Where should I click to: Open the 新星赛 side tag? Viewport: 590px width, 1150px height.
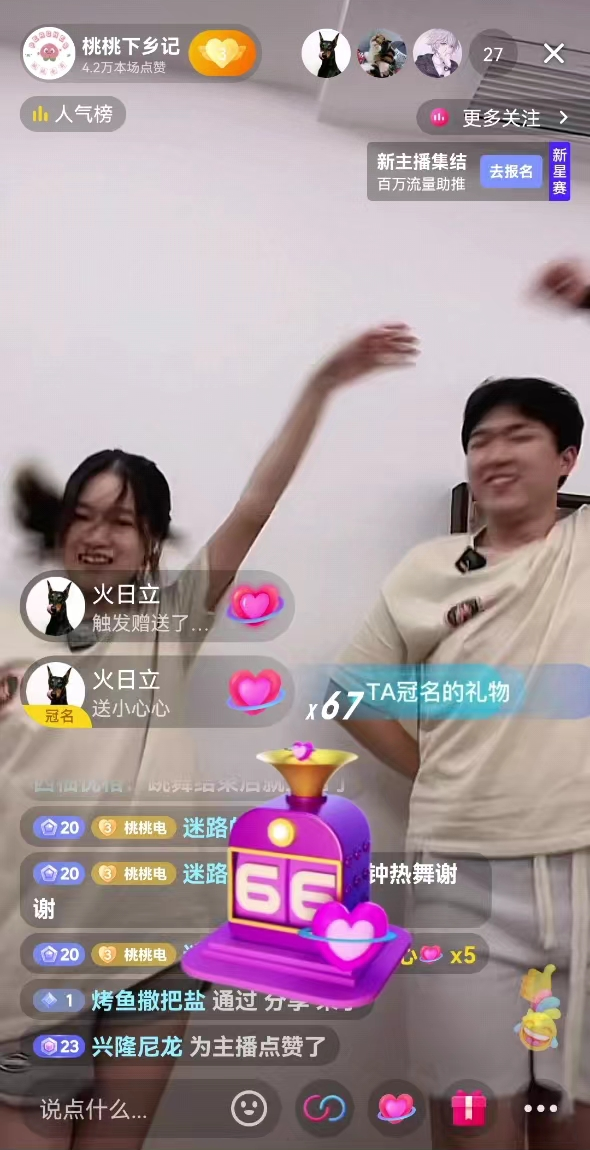[560, 171]
